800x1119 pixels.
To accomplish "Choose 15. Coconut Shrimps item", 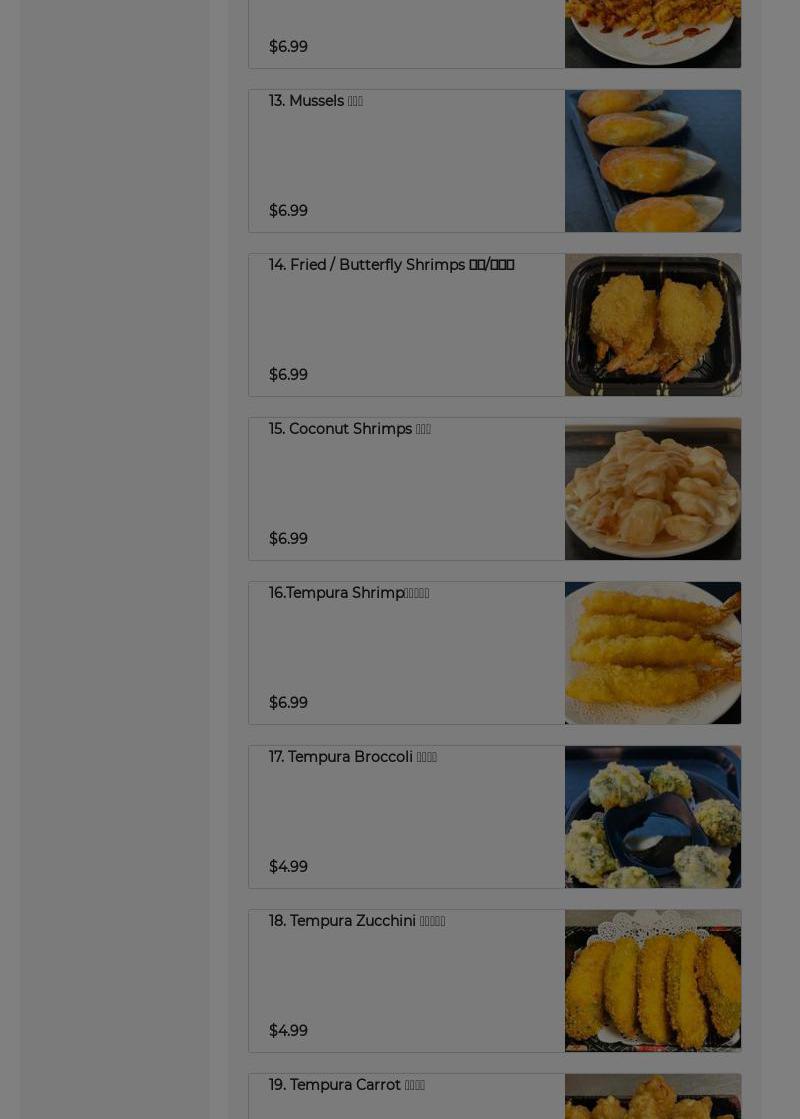I will 494,489.
